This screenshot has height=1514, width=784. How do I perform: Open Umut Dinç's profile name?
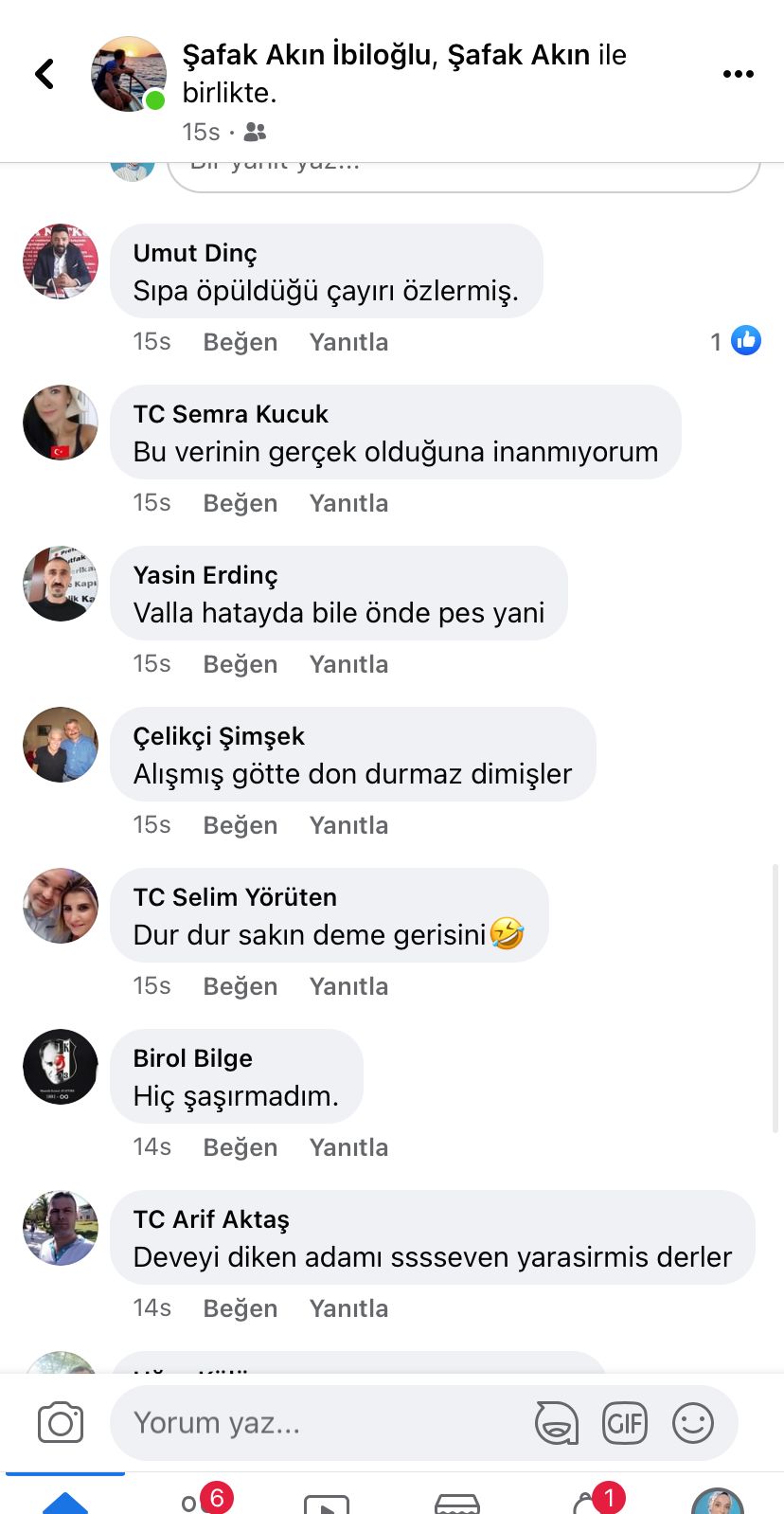tap(195, 253)
